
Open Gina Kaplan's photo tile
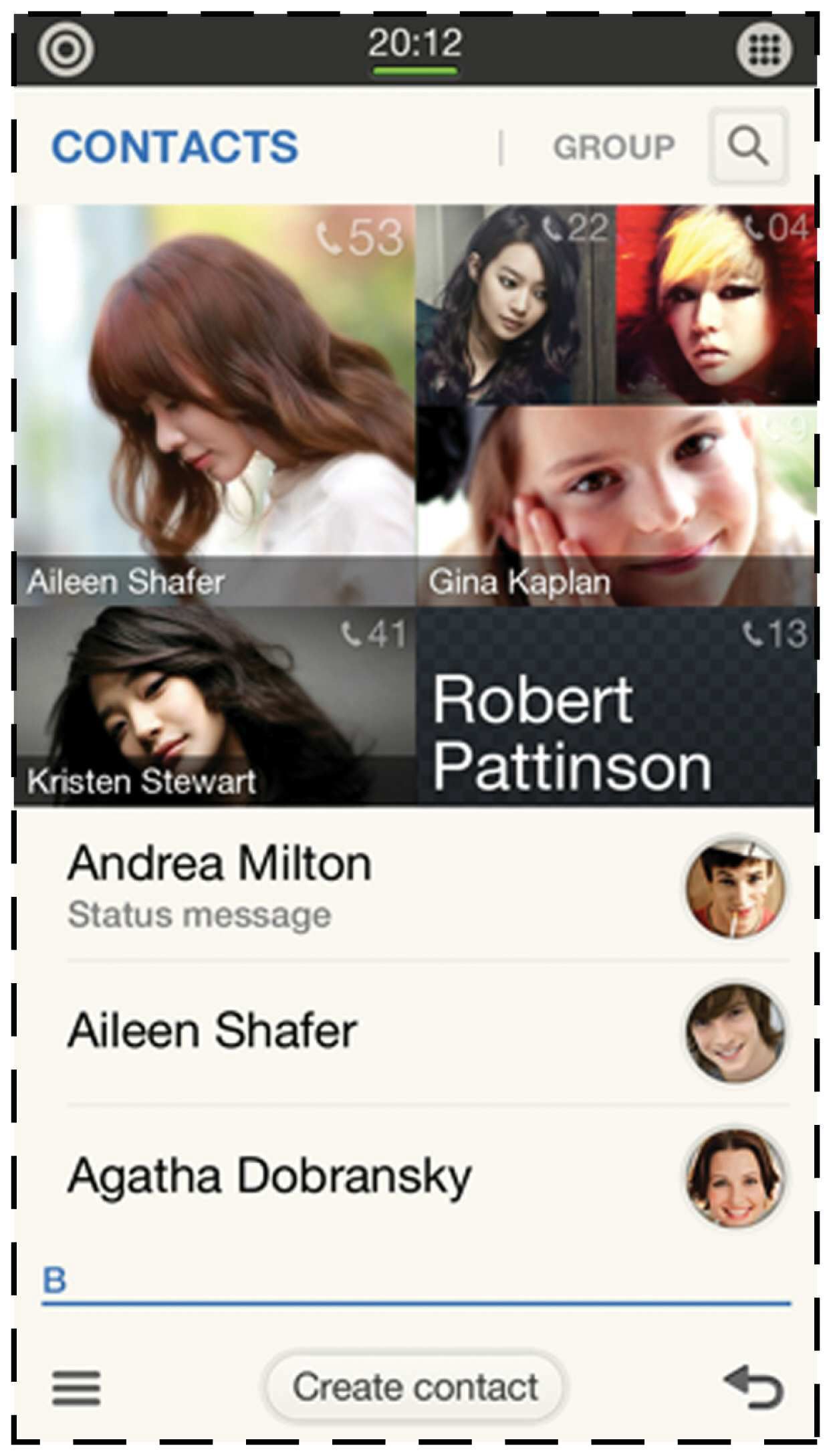click(615, 505)
